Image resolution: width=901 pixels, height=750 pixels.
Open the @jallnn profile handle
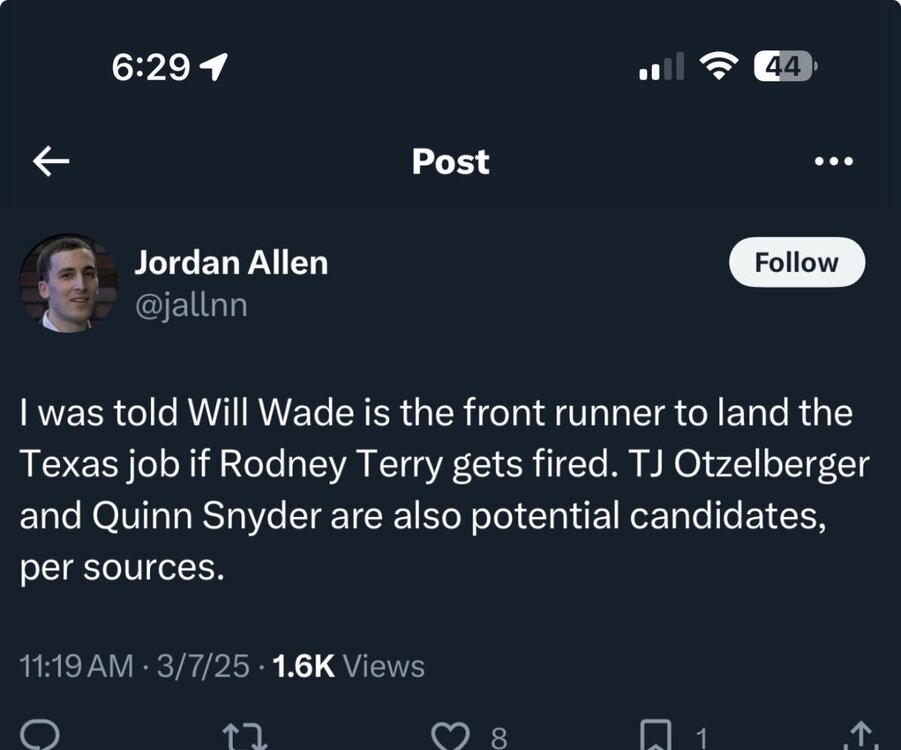coord(190,304)
